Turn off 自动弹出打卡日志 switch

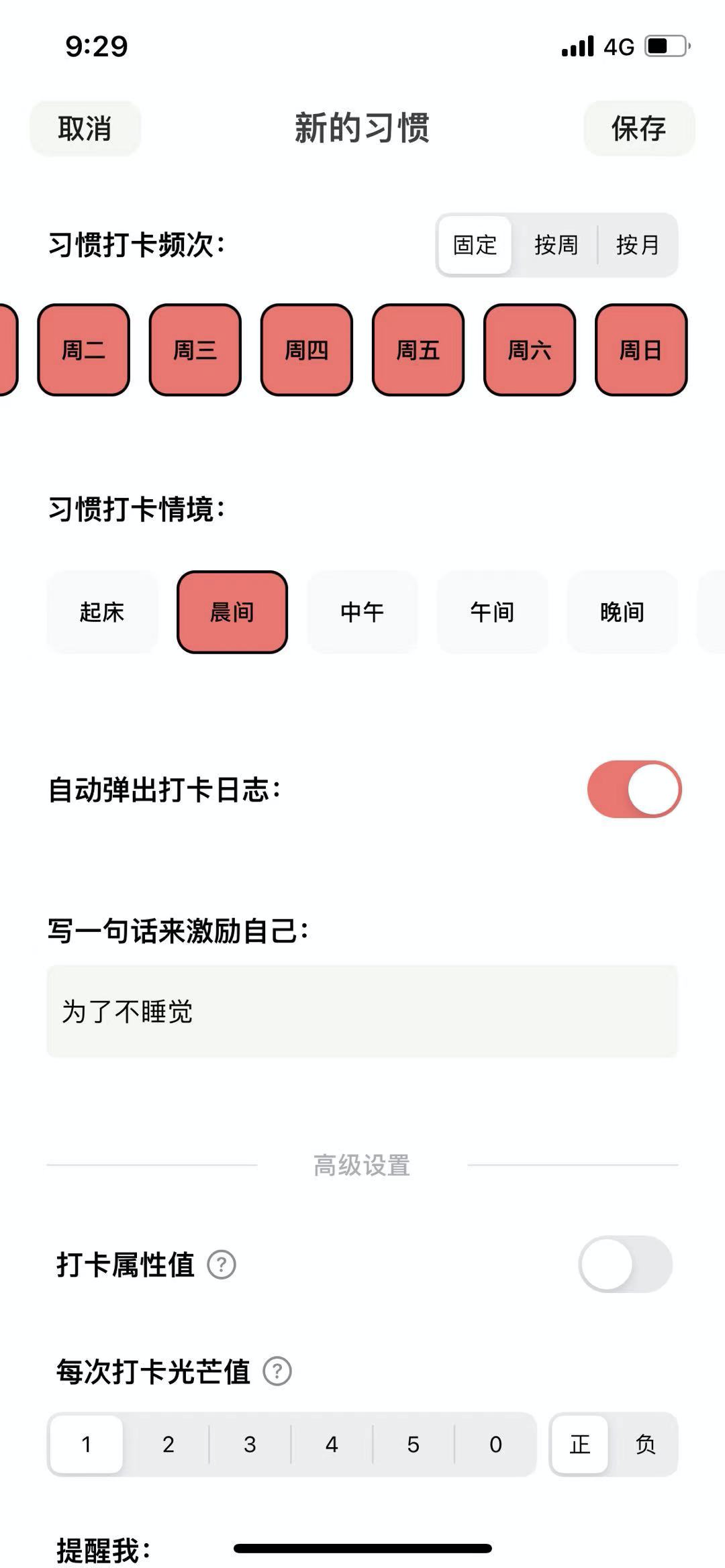634,789
